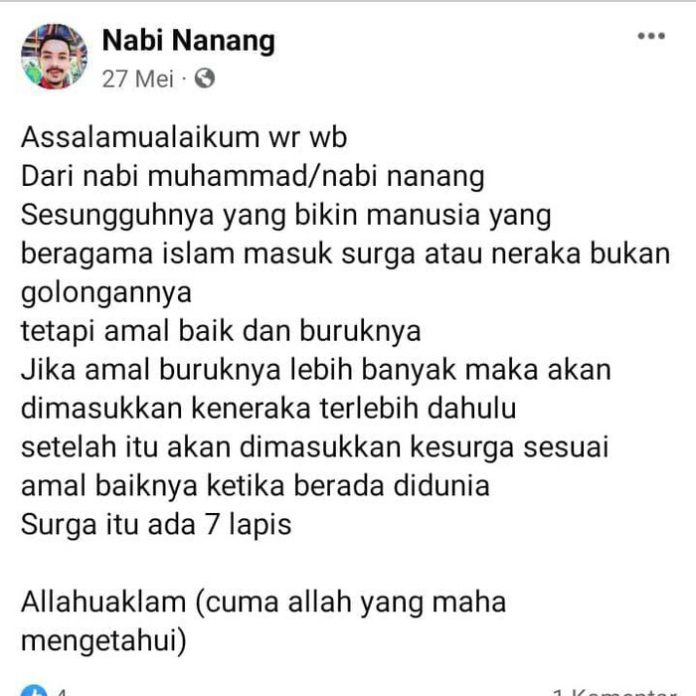Open the 1 Komentar comments link
The height and width of the screenshot is (696, 696).
click(x=611, y=691)
